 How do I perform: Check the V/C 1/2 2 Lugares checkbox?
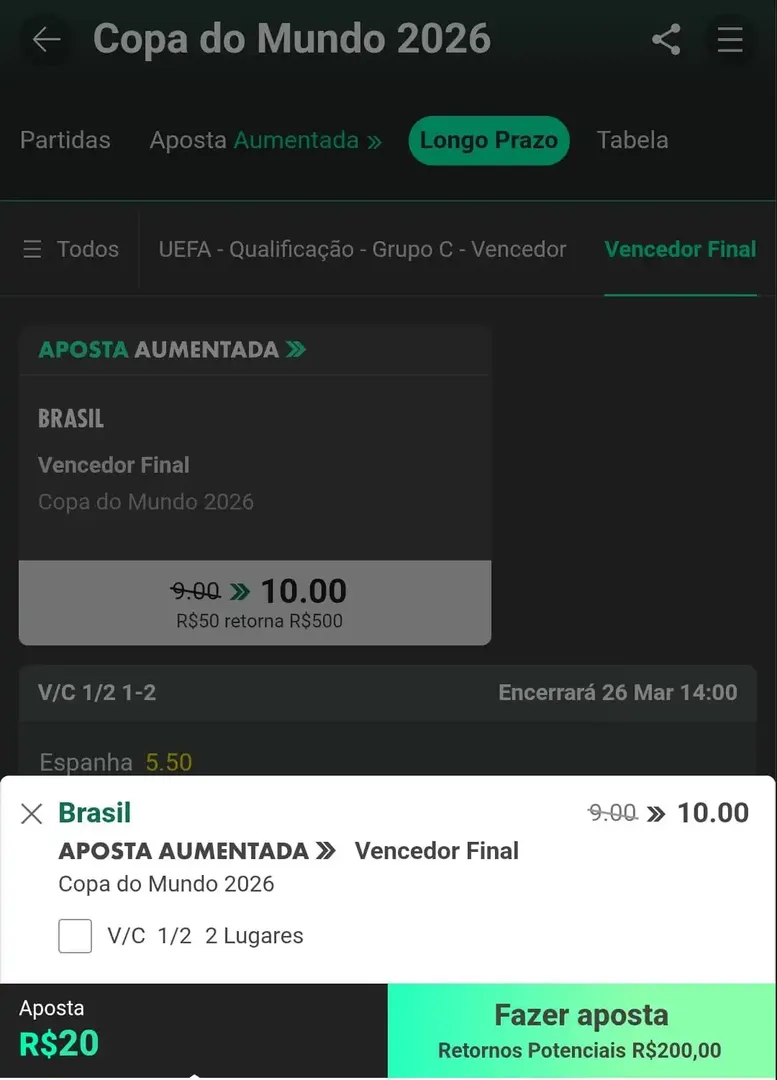[75, 935]
